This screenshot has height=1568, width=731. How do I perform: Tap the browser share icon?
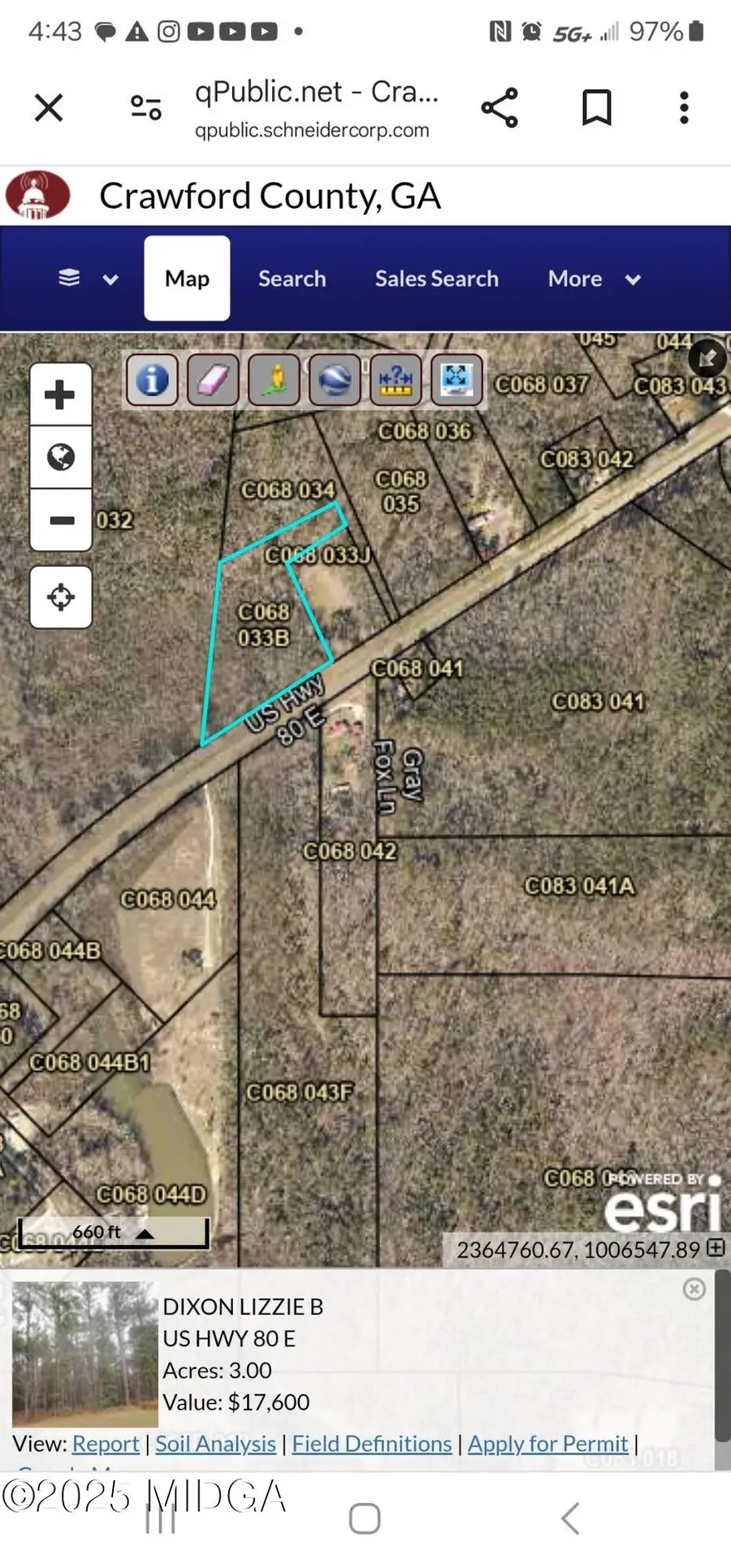tap(499, 108)
